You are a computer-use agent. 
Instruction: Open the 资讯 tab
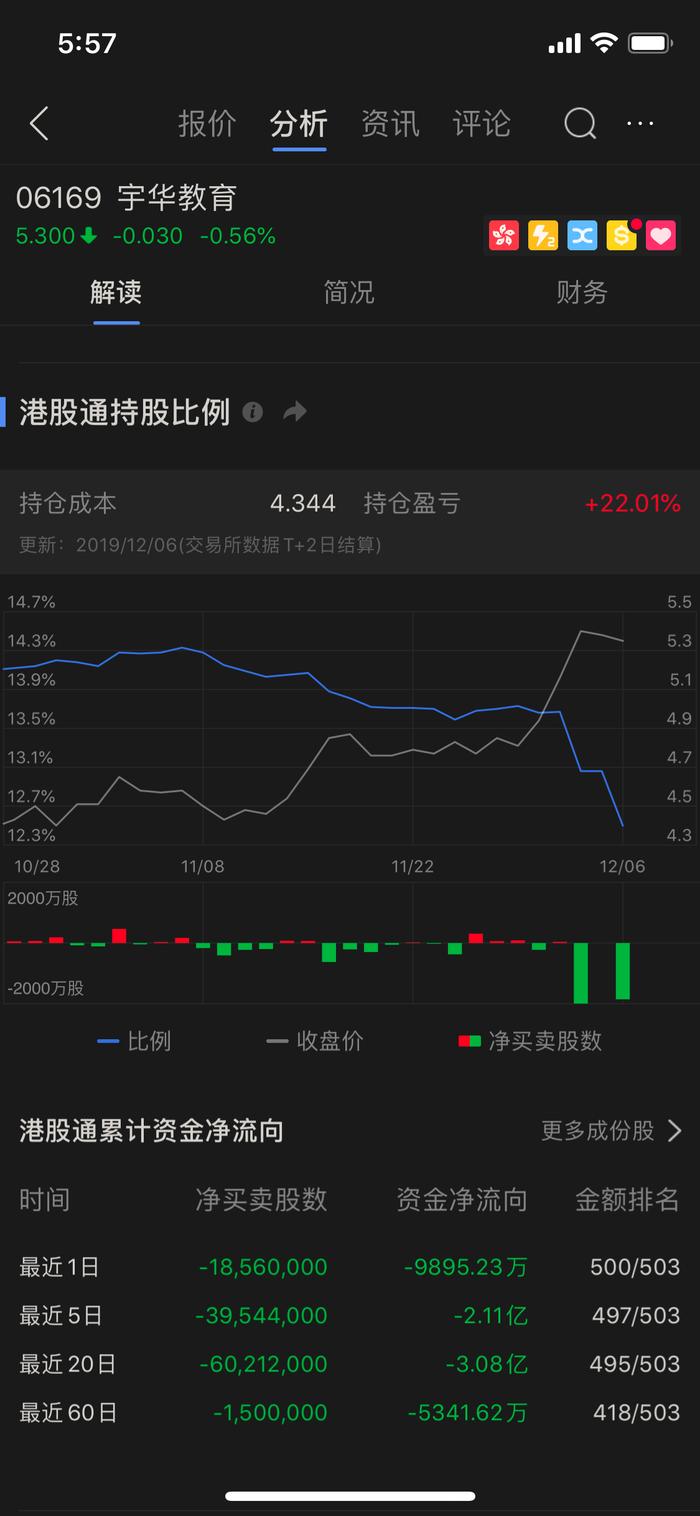coord(390,124)
